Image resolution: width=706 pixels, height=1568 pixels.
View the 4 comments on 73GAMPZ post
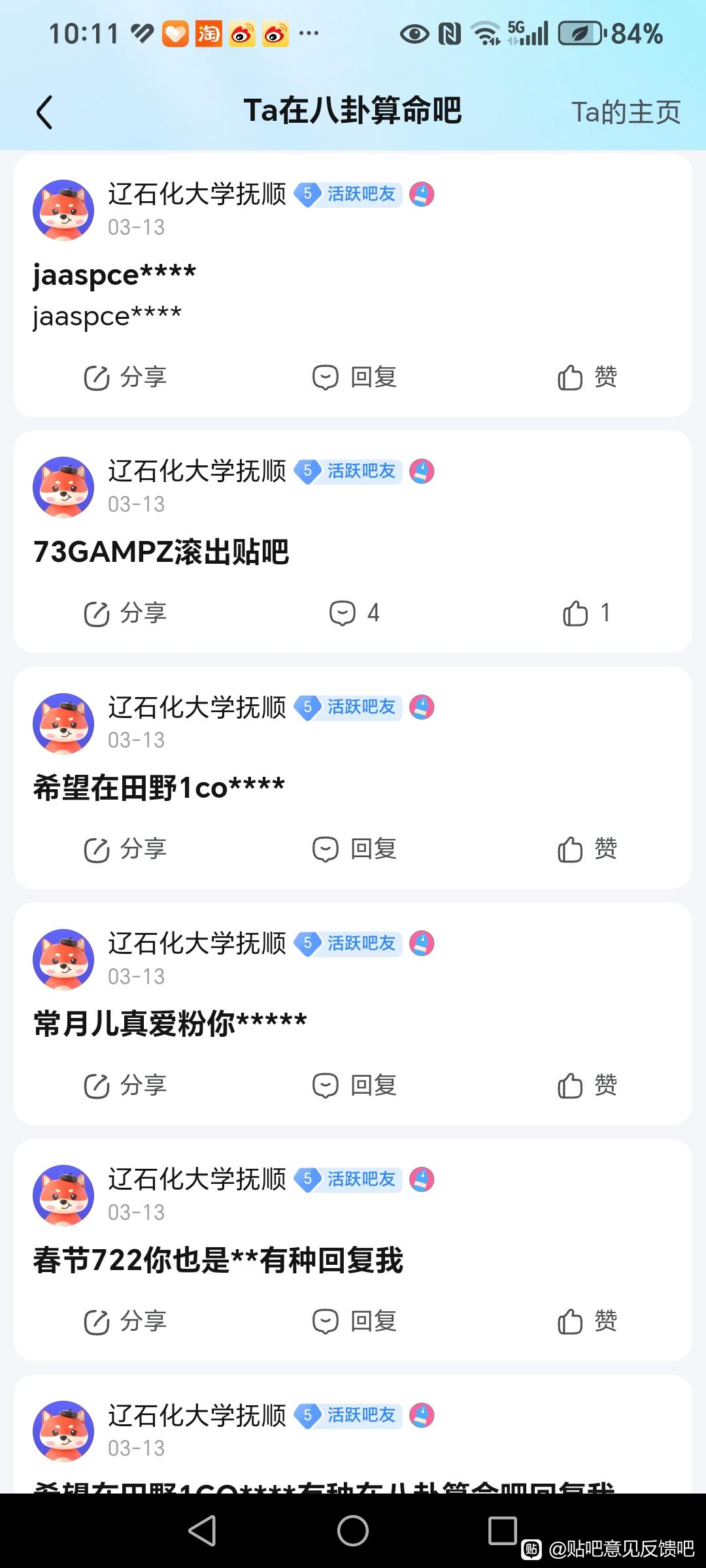click(354, 613)
